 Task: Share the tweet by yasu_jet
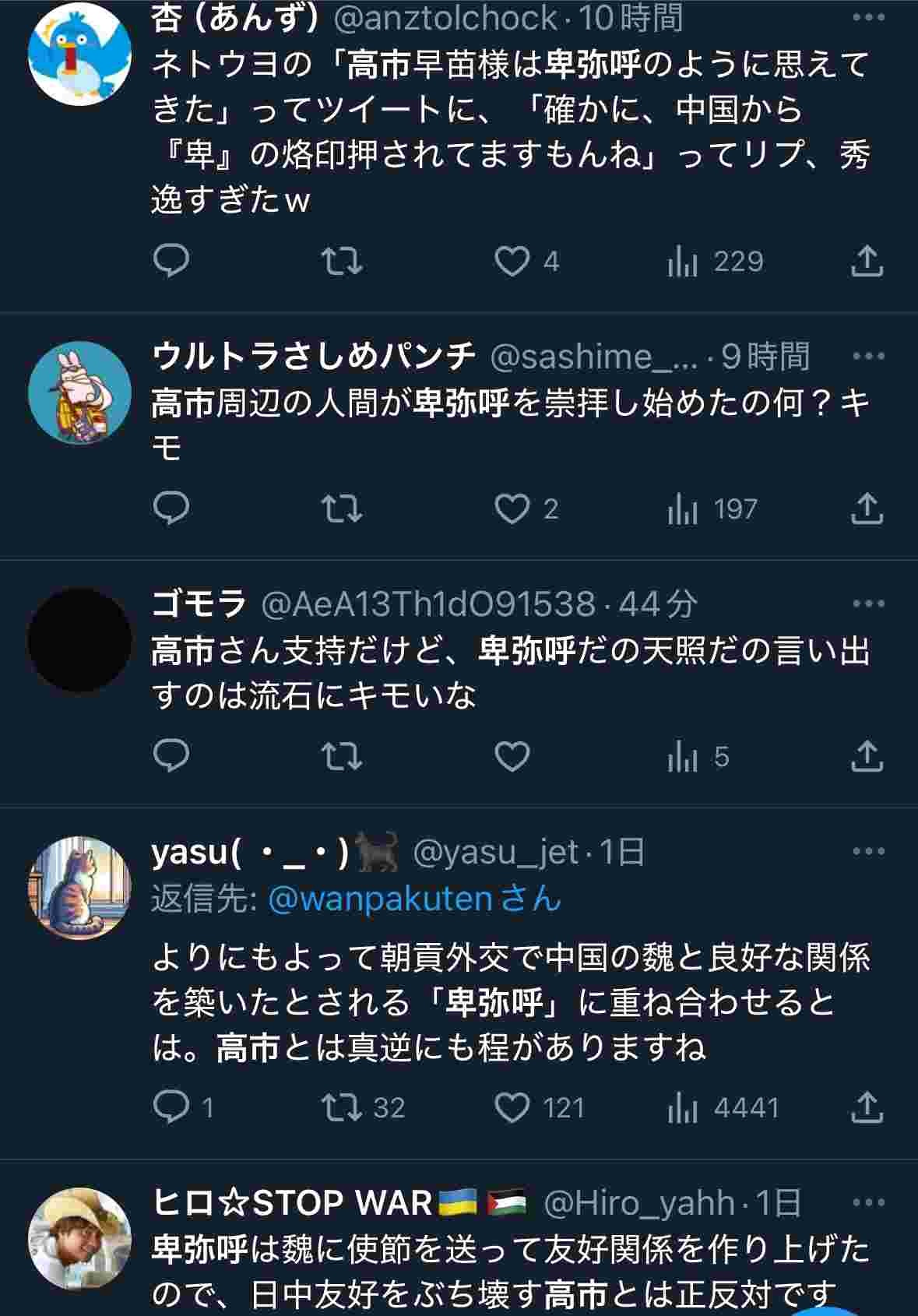pos(866,1107)
